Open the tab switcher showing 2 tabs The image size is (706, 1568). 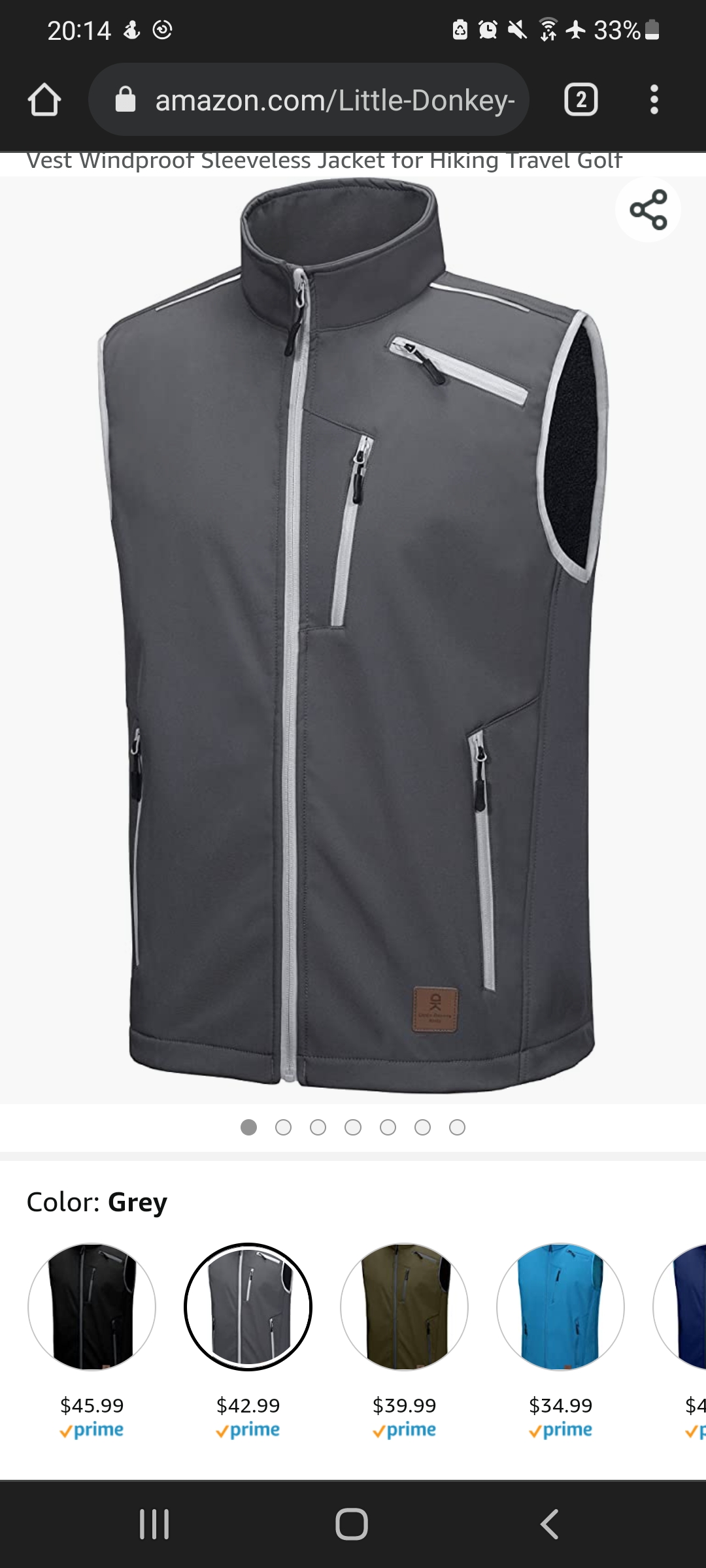click(580, 100)
